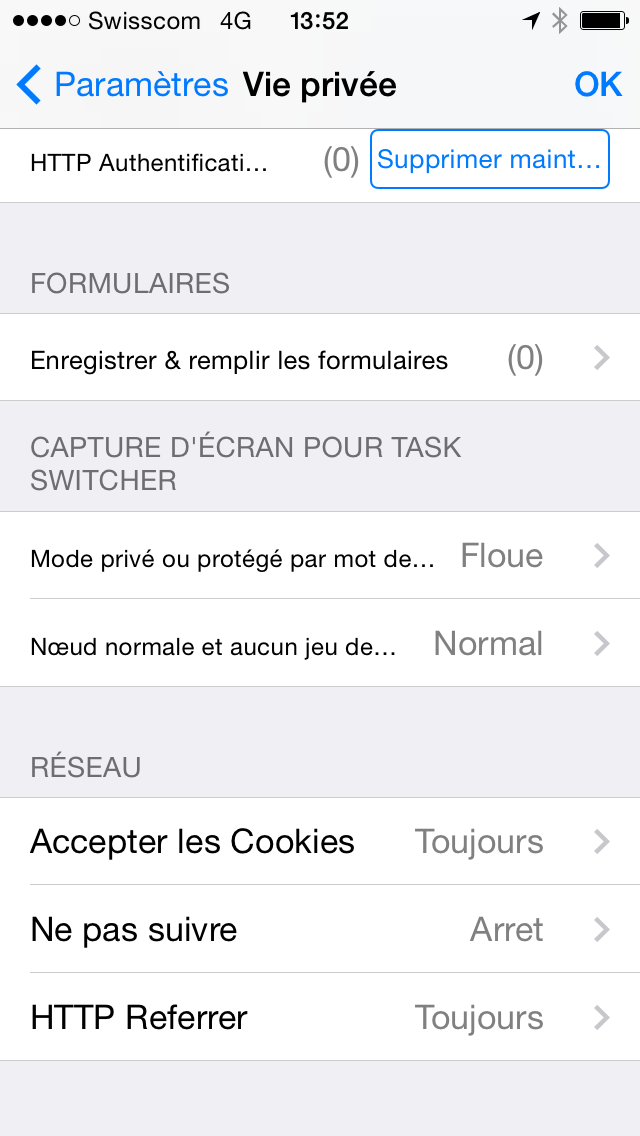The height and width of the screenshot is (1136, 640).
Task: Open the Ne pas suivre option
Action: (320, 930)
